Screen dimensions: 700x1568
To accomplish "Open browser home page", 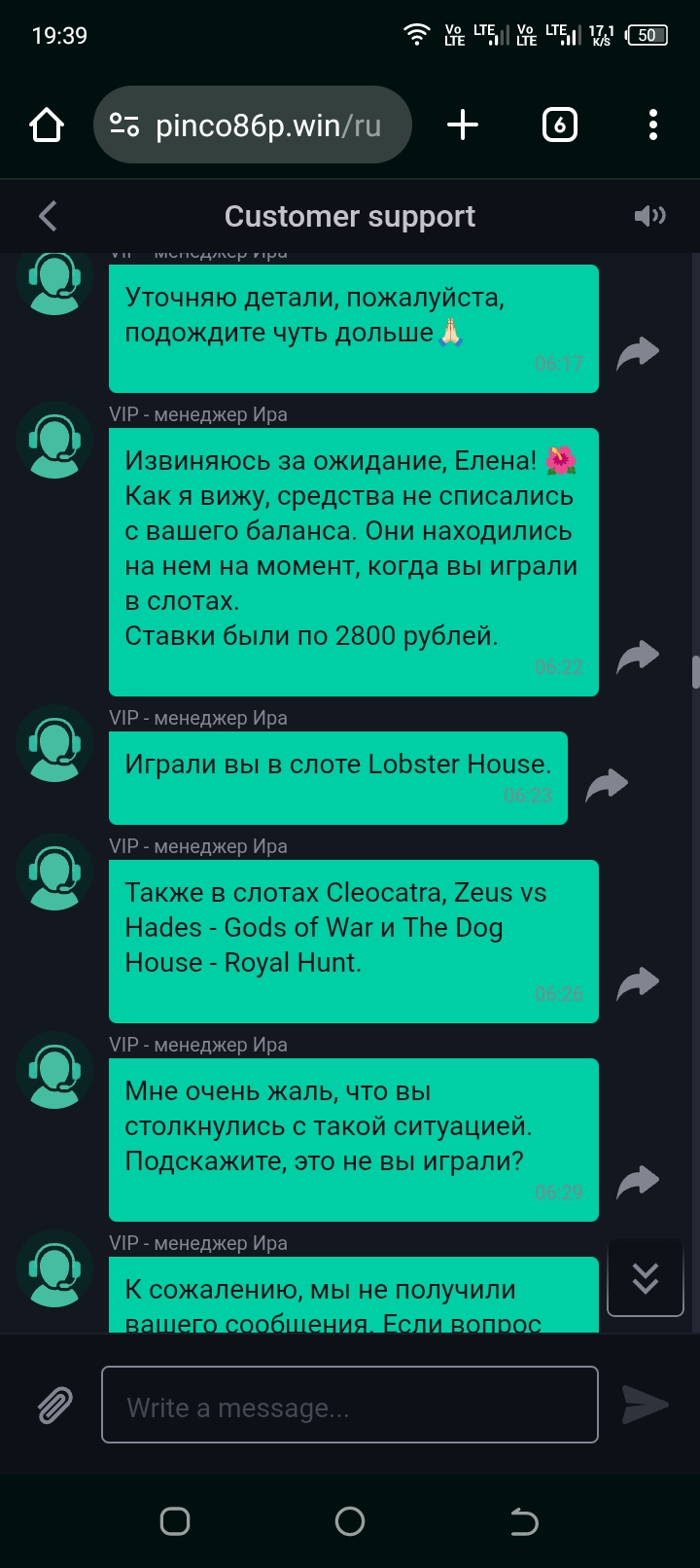I will pos(47,125).
